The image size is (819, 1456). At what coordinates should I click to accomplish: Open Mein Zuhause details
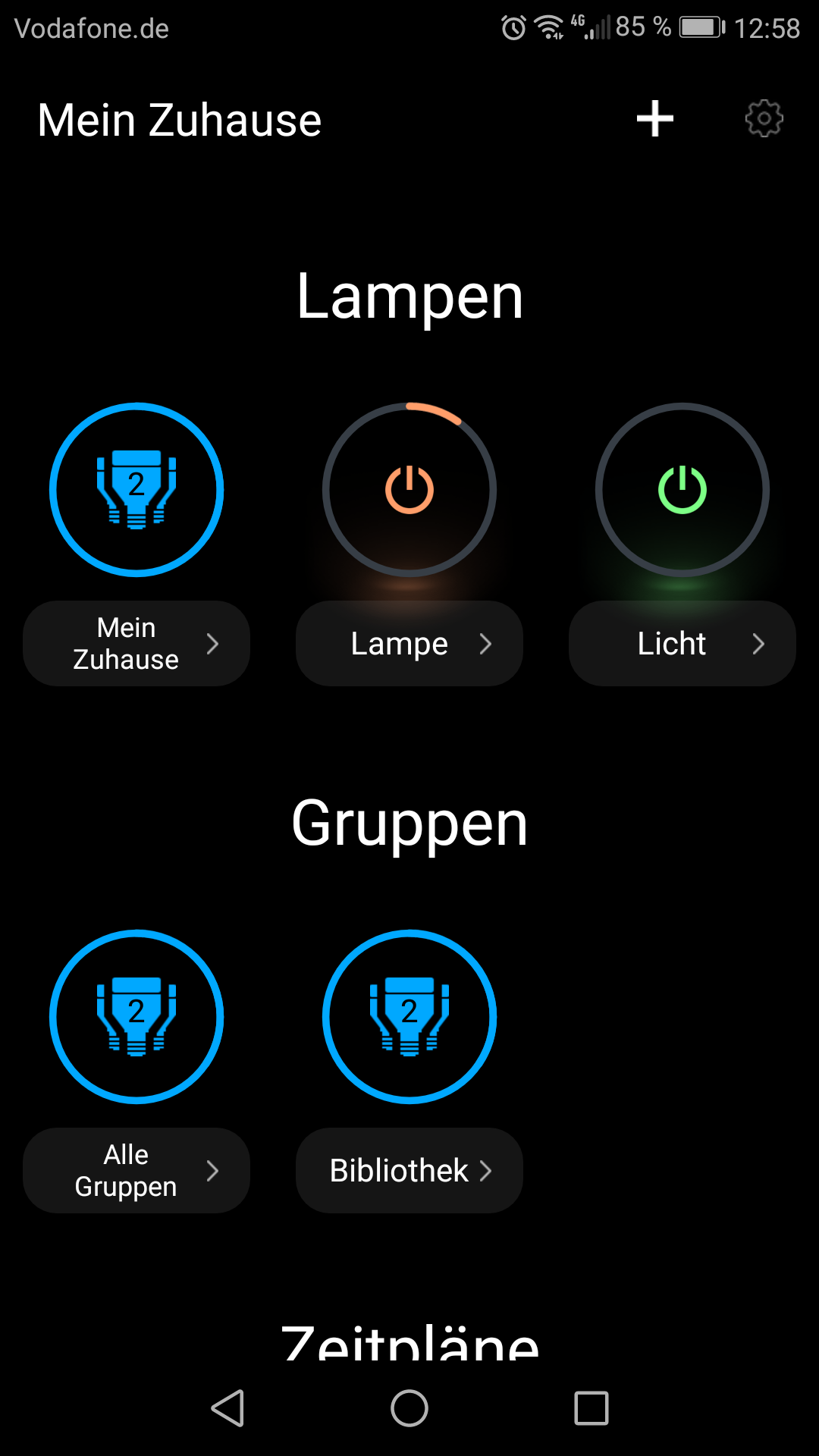(x=136, y=644)
